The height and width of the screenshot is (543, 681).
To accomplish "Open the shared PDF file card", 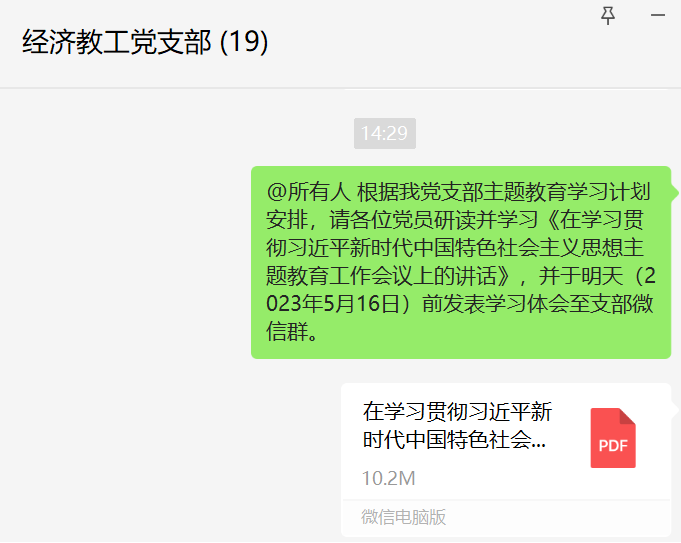I will (505, 441).
